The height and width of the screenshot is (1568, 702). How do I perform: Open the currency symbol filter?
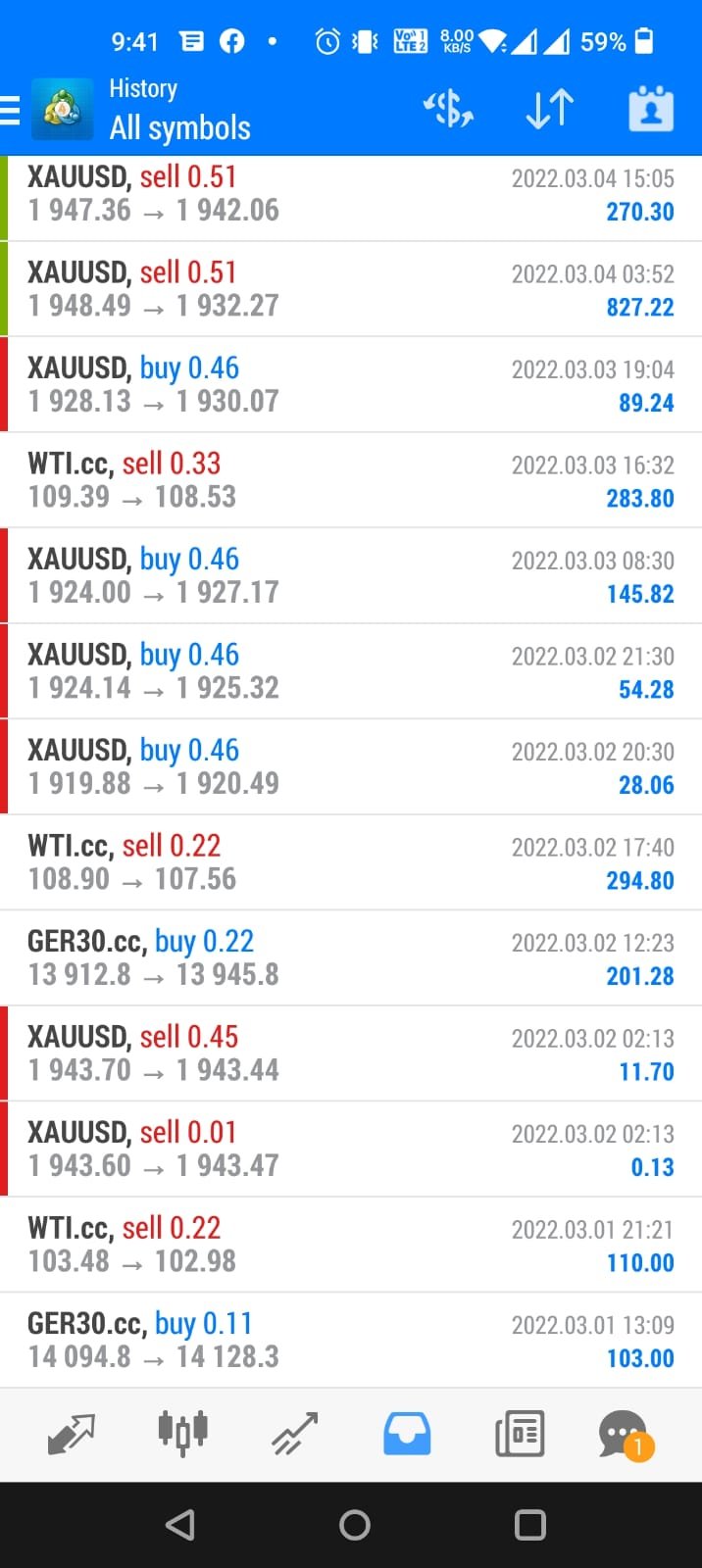tap(448, 109)
